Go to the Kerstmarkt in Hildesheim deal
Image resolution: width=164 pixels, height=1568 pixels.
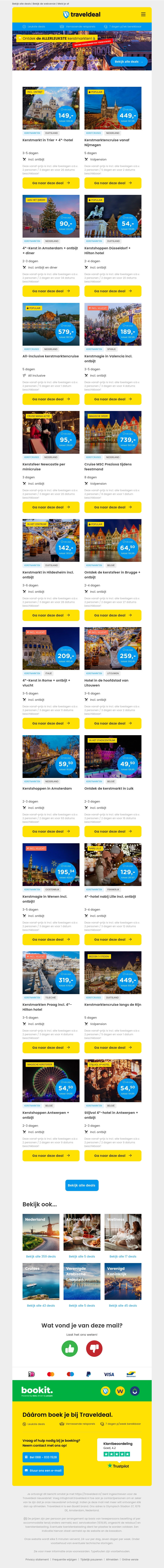click(51, 615)
